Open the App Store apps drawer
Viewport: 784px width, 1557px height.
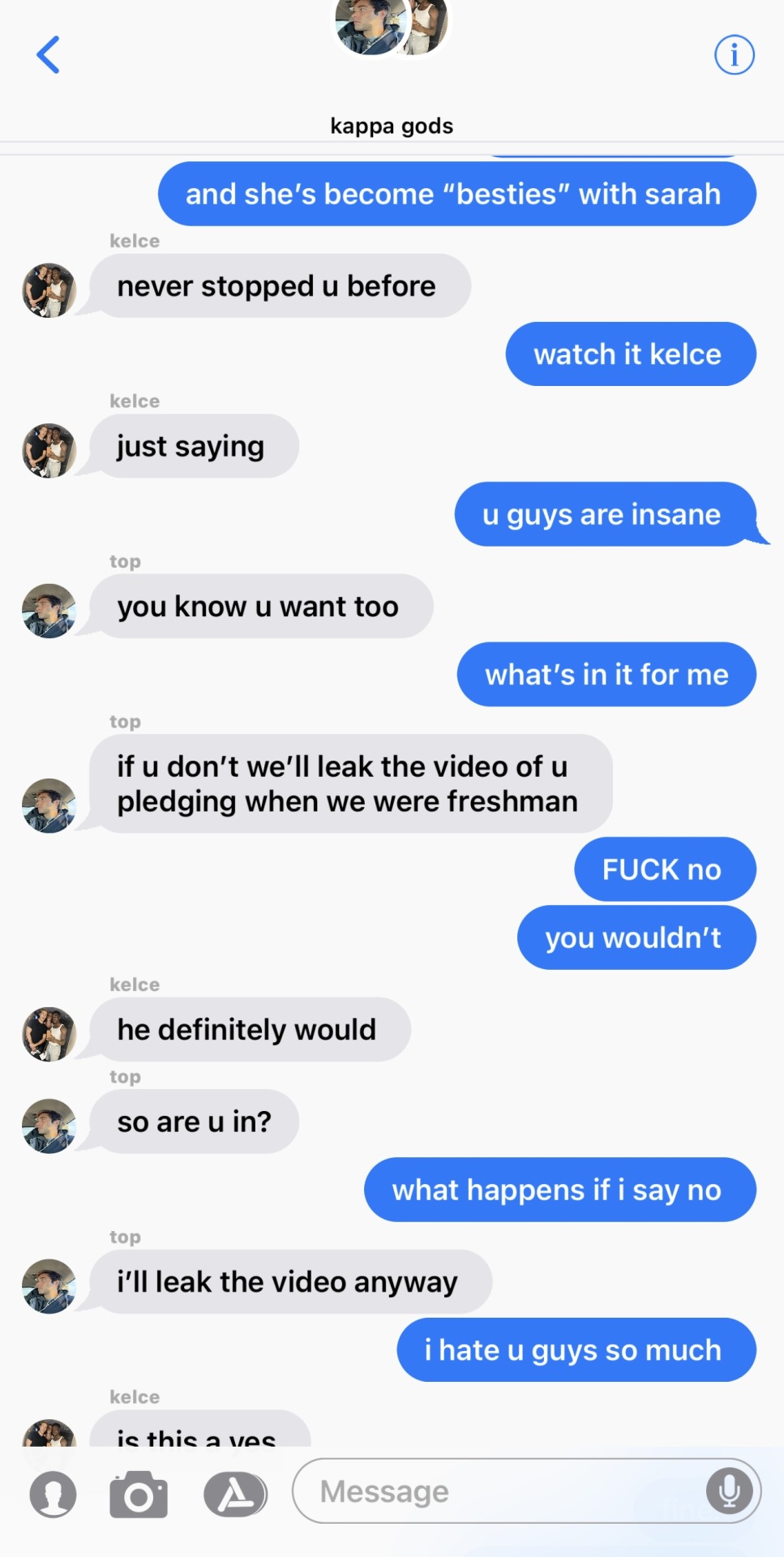tap(235, 1494)
